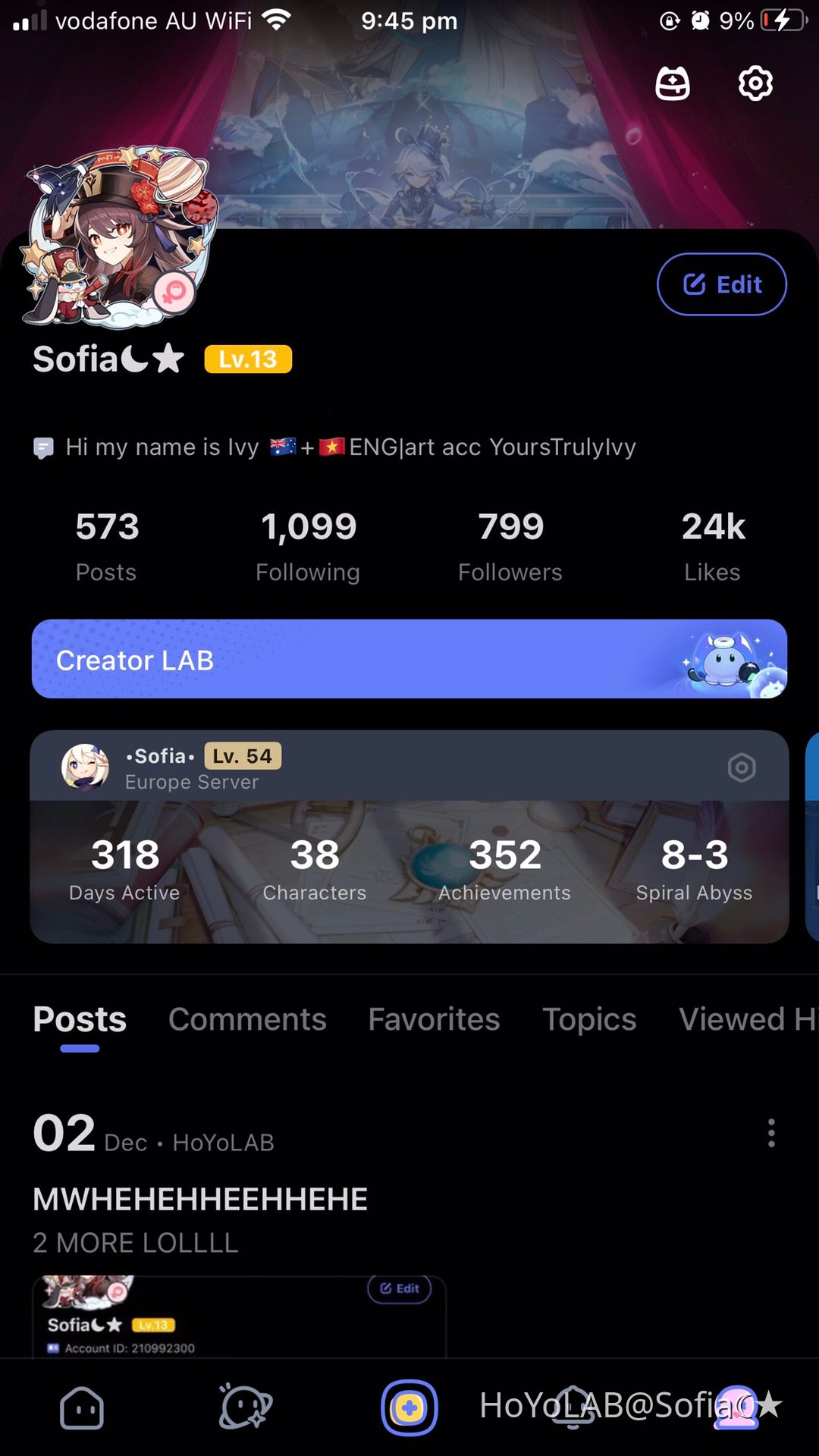819x1456 pixels.
Task: Open the assistant robot icon
Action: tap(673, 83)
